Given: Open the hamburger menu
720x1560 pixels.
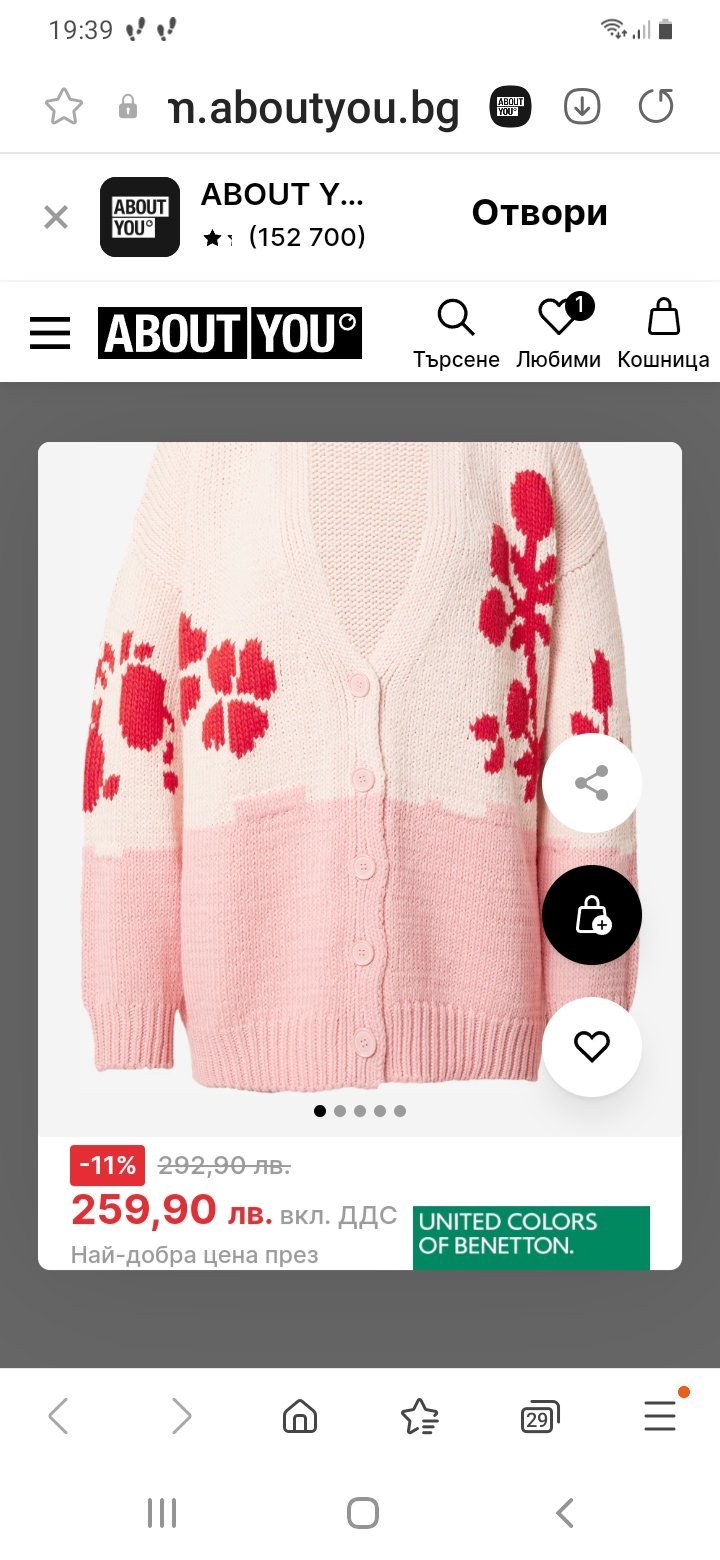Looking at the screenshot, I should [50, 333].
